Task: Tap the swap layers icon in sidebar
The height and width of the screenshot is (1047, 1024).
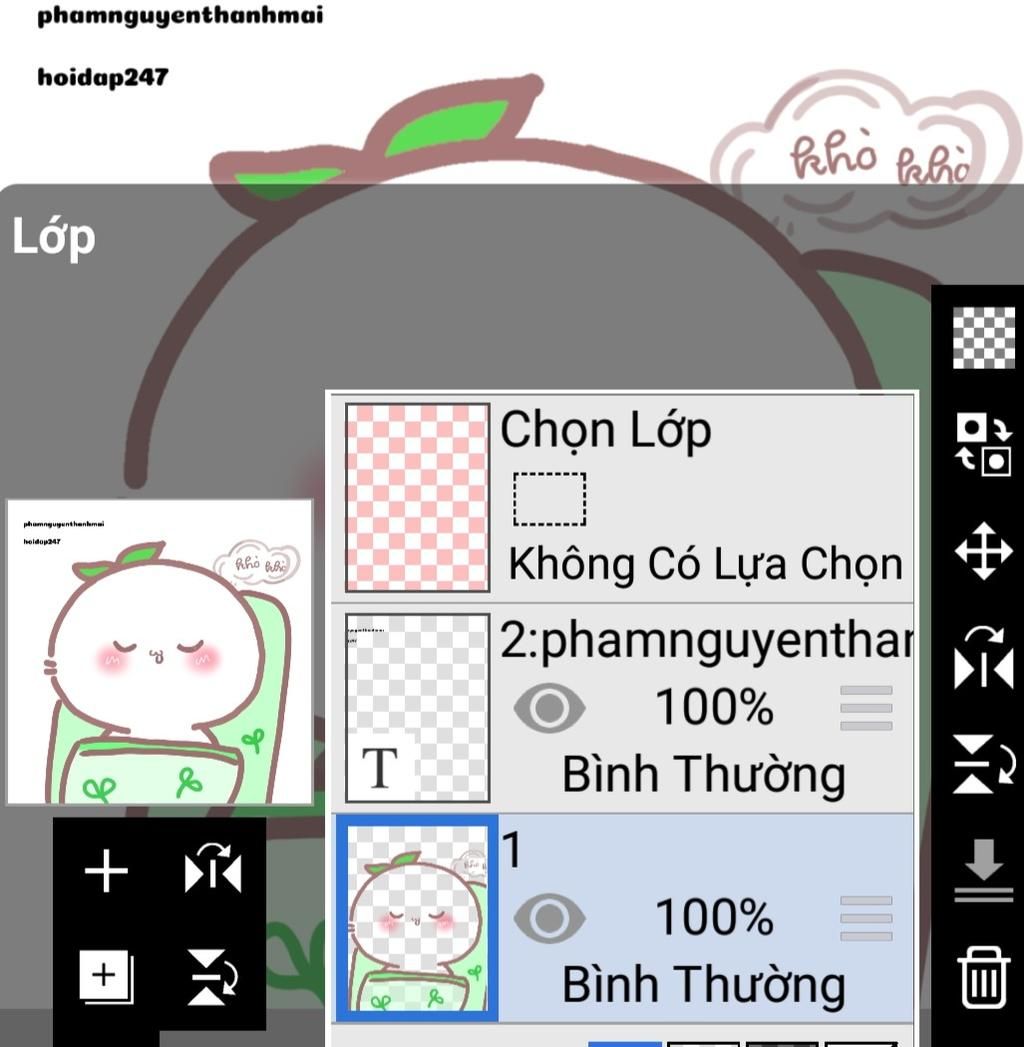Action: pyautogui.click(x=983, y=443)
